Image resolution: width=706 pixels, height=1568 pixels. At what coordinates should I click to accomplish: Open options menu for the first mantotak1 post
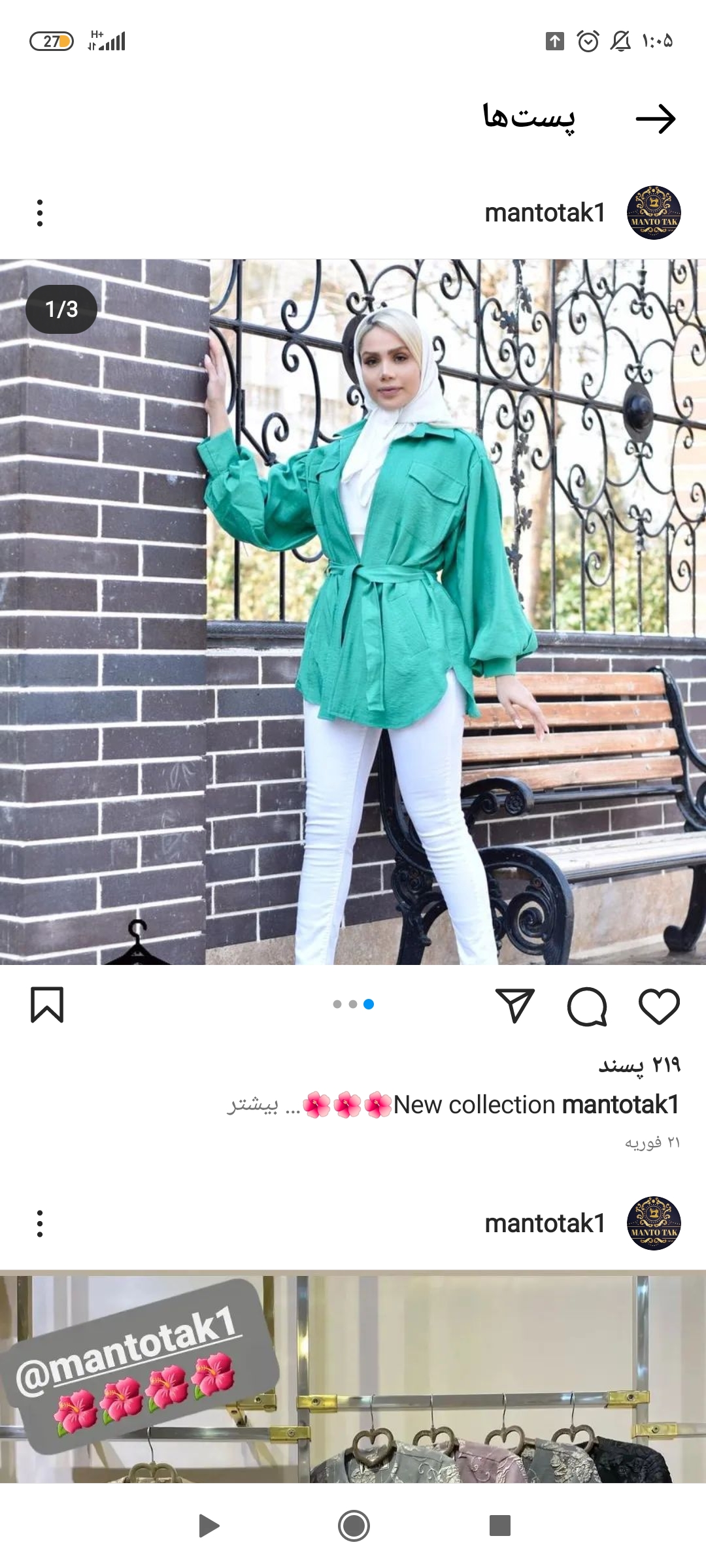click(x=40, y=213)
